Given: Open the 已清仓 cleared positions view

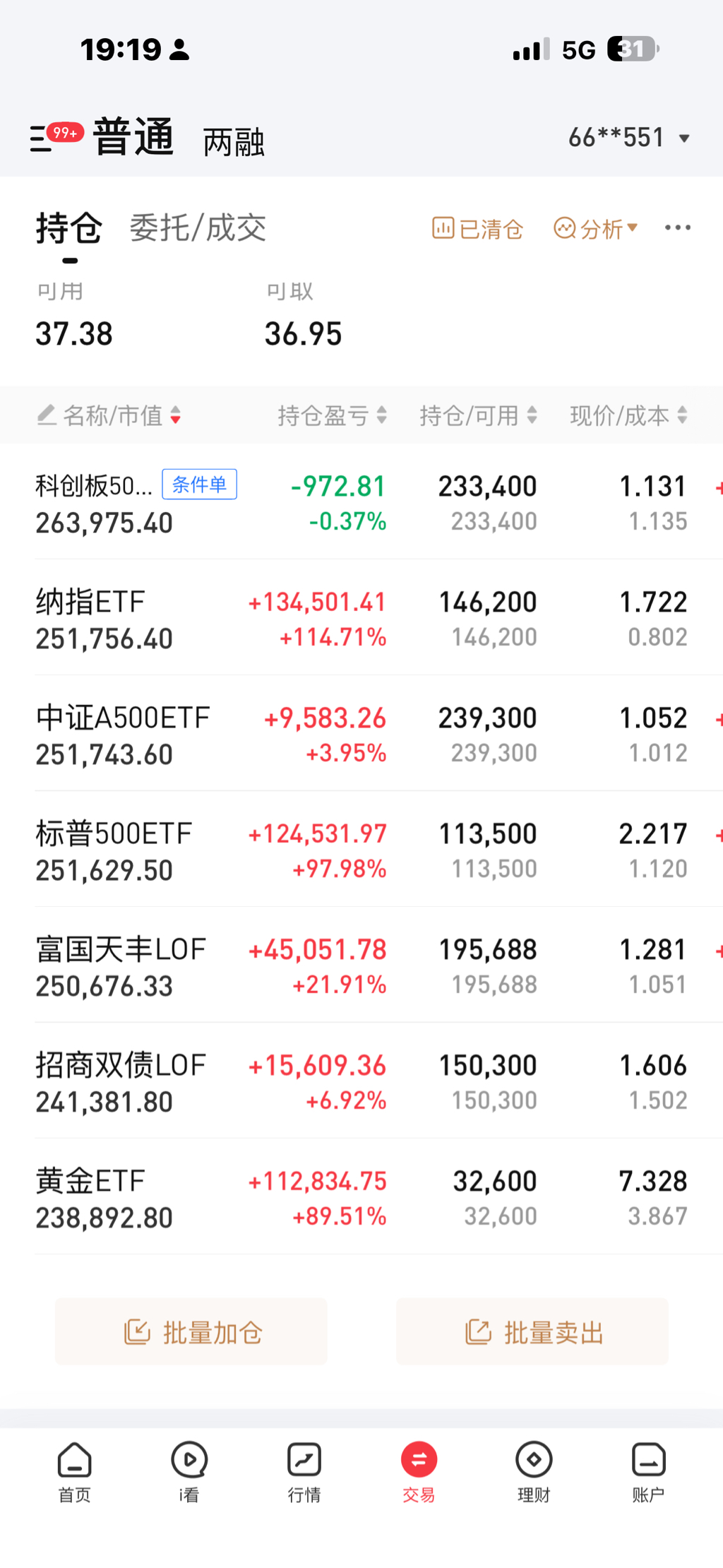Looking at the screenshot, I should pyautogui.click(x=477, y=229).
